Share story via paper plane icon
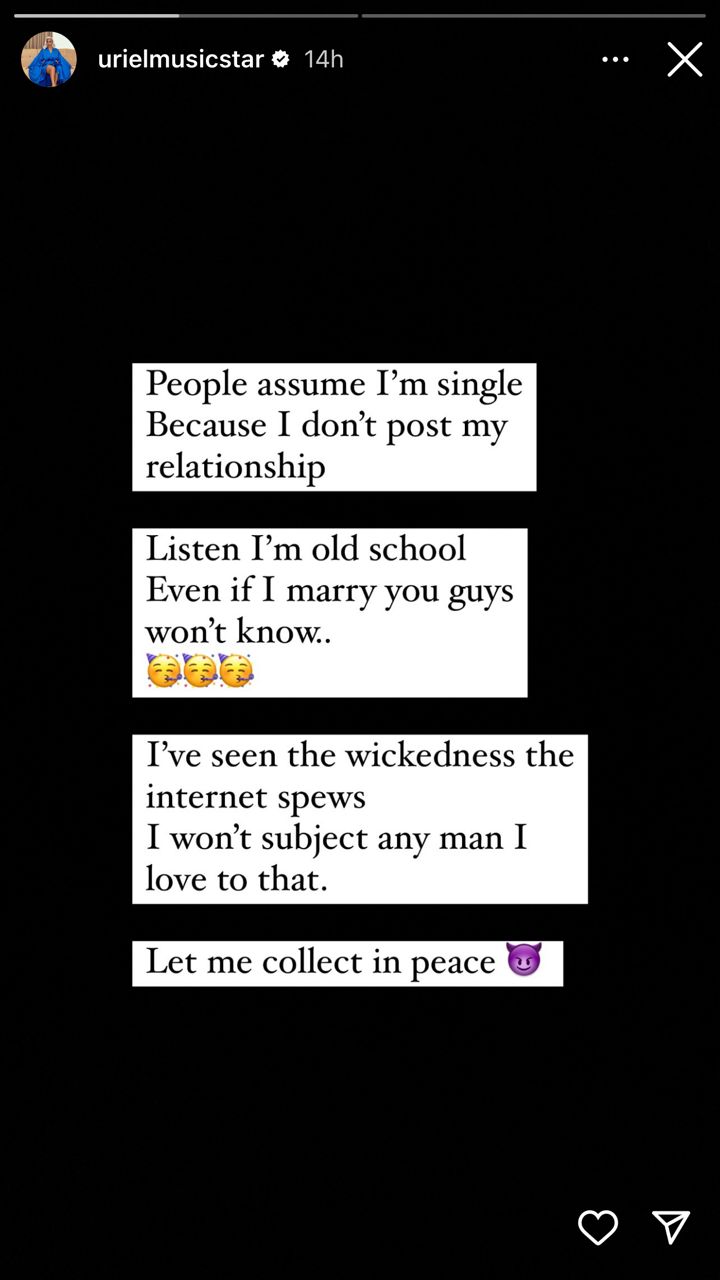Viewport: 720px width, 1280px height. click(670, 1227)
